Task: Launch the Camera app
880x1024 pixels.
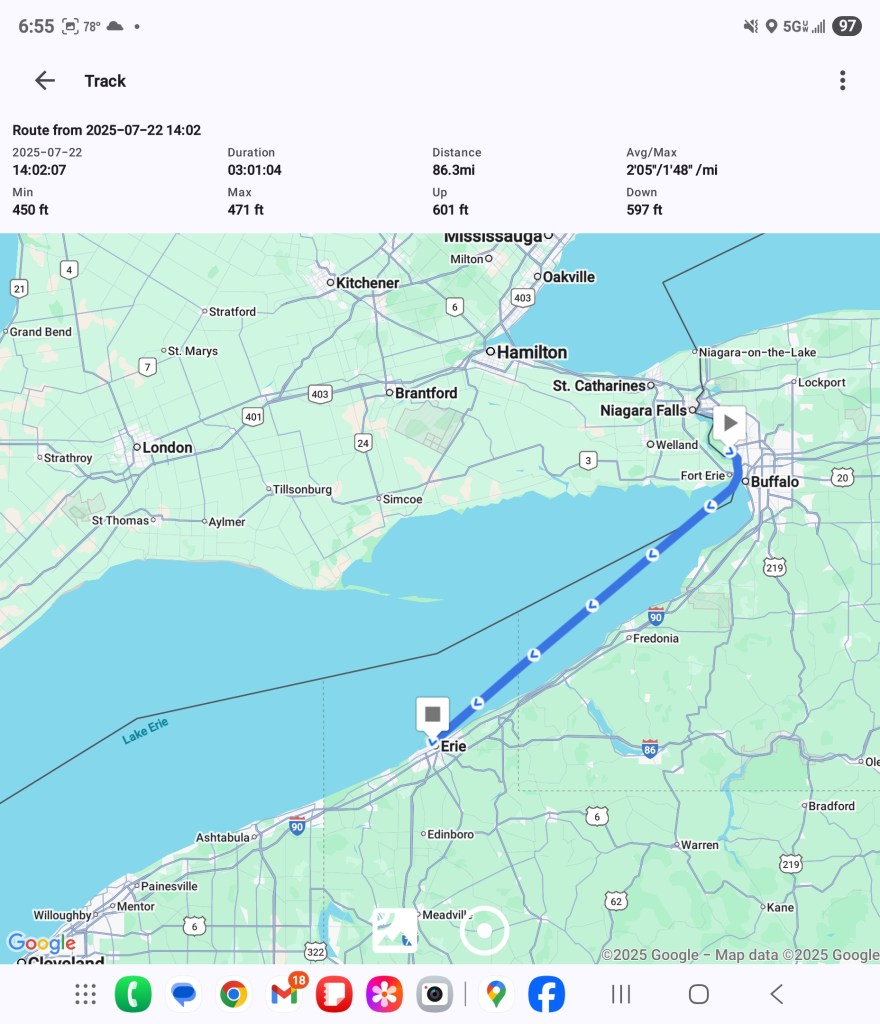Action: click(434, 994)
